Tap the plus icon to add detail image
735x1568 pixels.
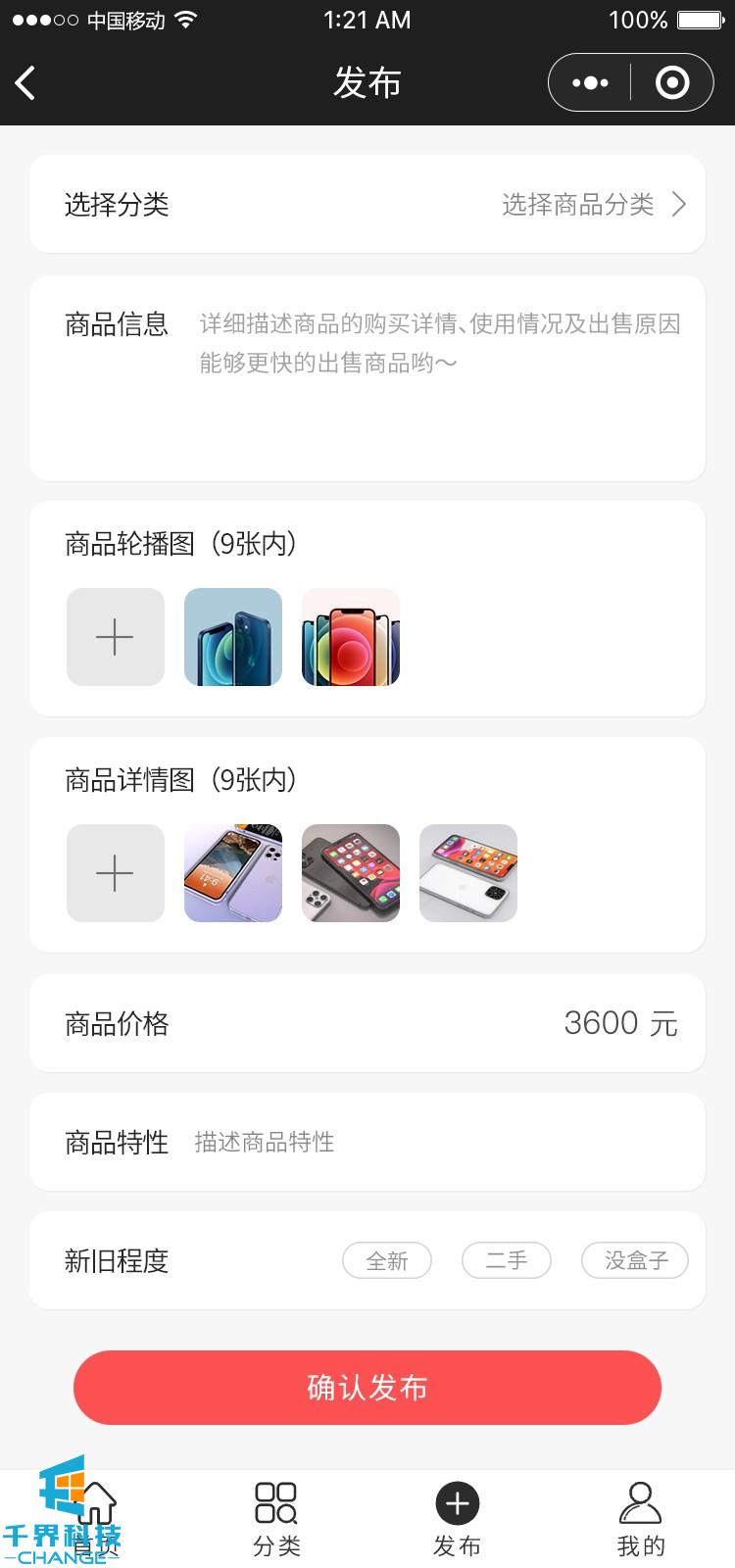point(115,872)
